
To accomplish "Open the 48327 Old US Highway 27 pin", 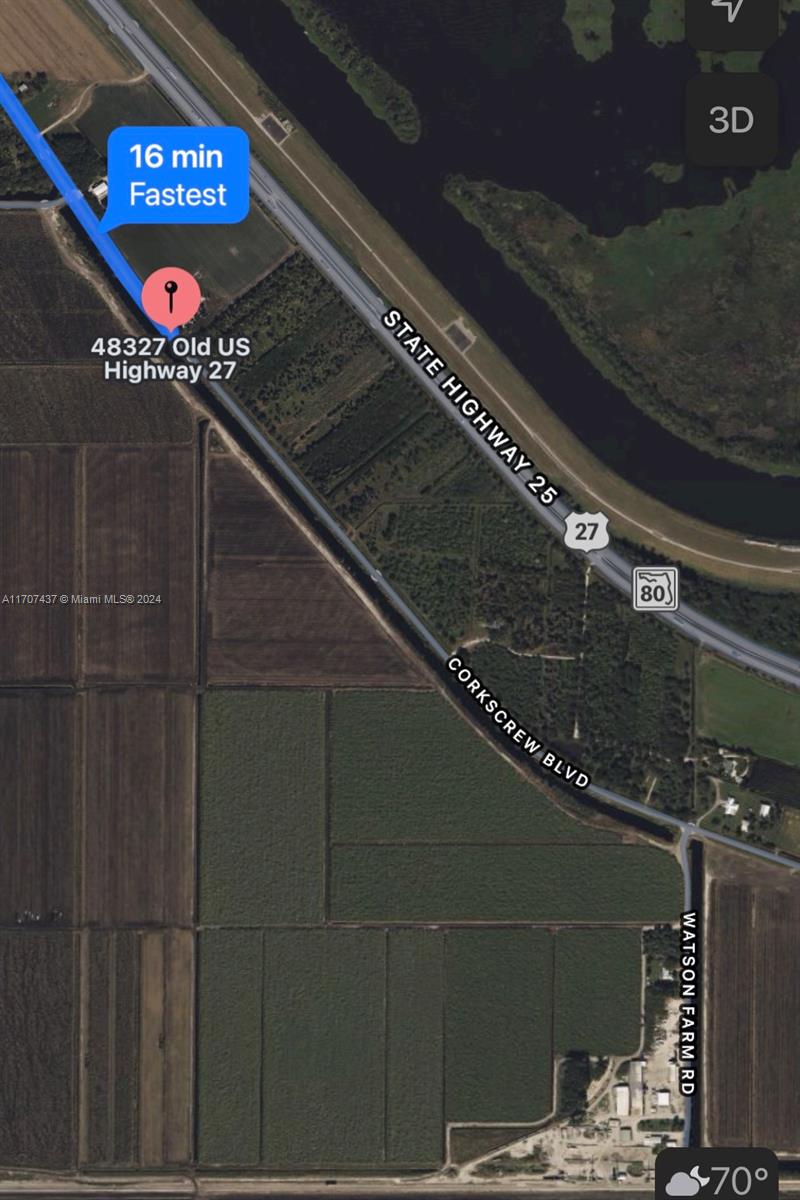I will [x=171, y=297].
